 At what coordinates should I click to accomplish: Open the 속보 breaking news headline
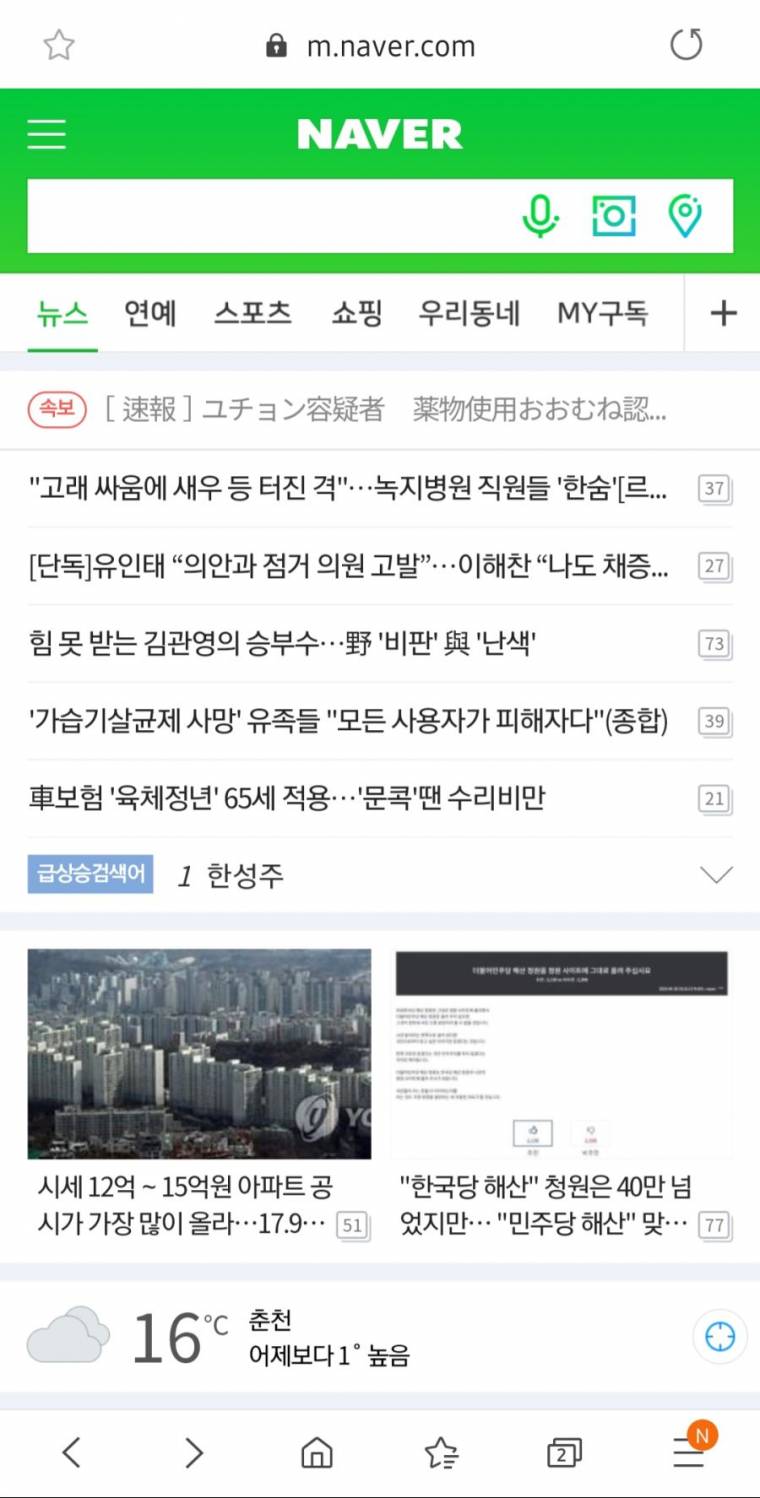[x=385, y=409]
